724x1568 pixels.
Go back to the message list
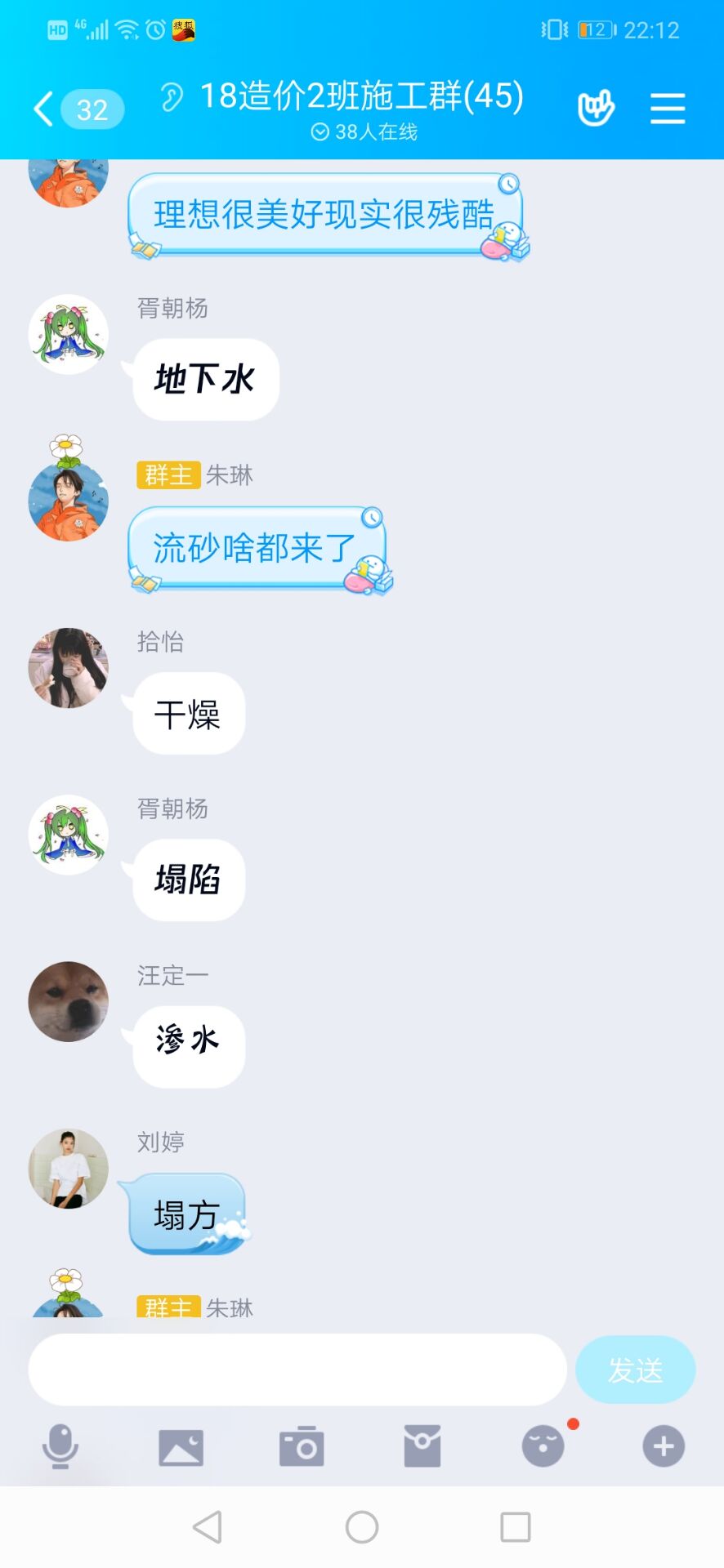coord(45,109)
